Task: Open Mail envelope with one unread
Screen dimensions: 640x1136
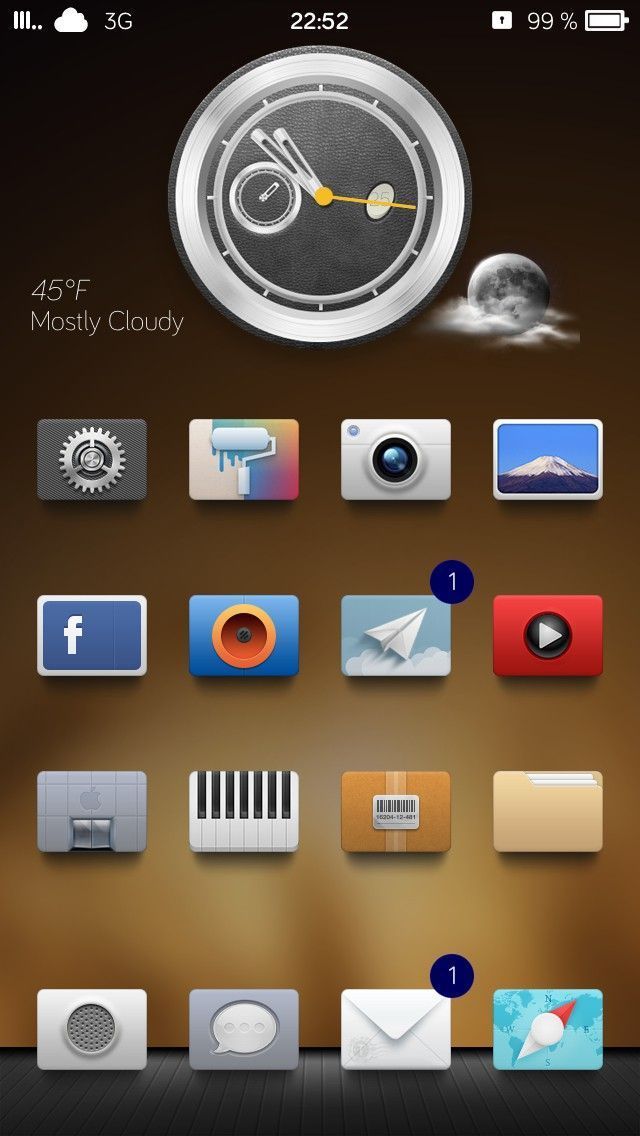Action: pos(396,1029)
